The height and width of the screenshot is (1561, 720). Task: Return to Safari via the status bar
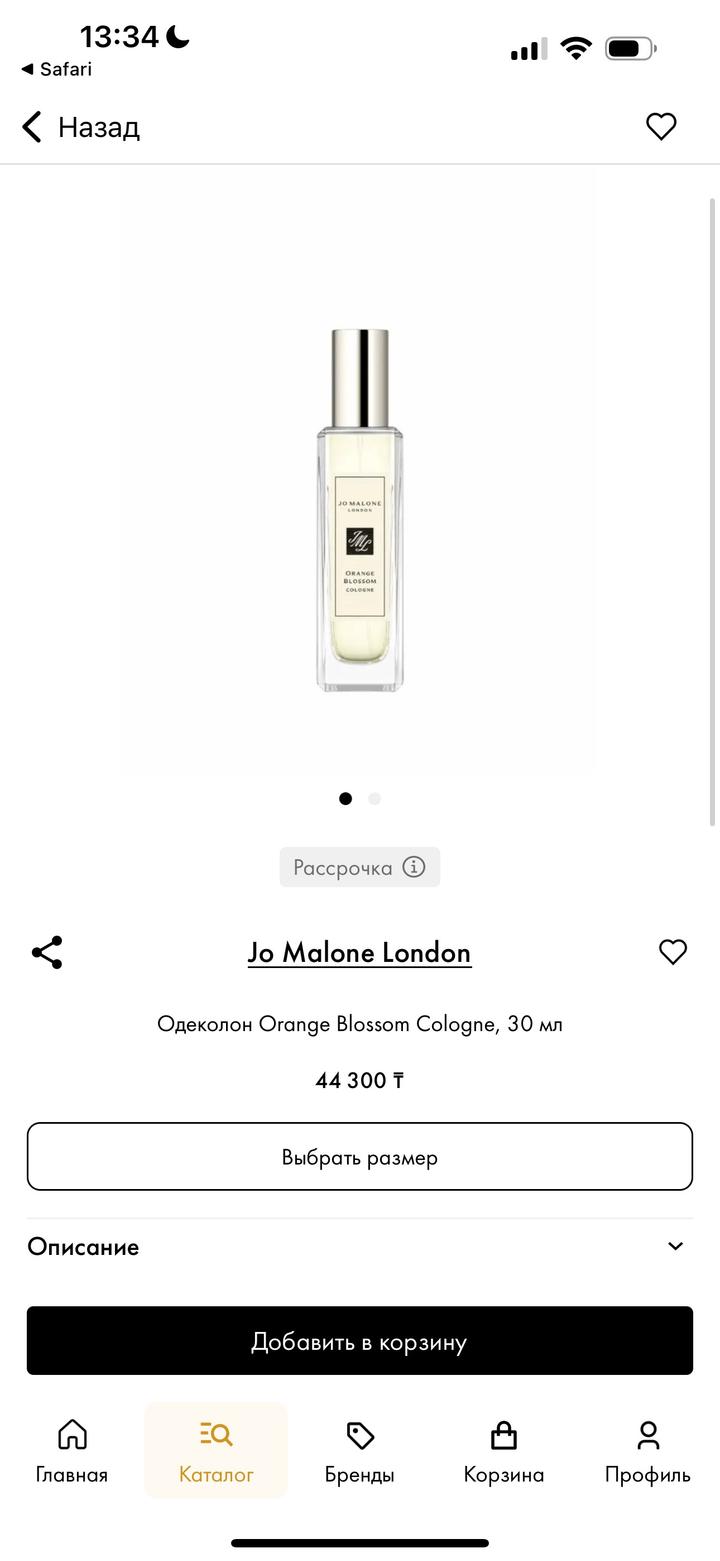point(57,69)
